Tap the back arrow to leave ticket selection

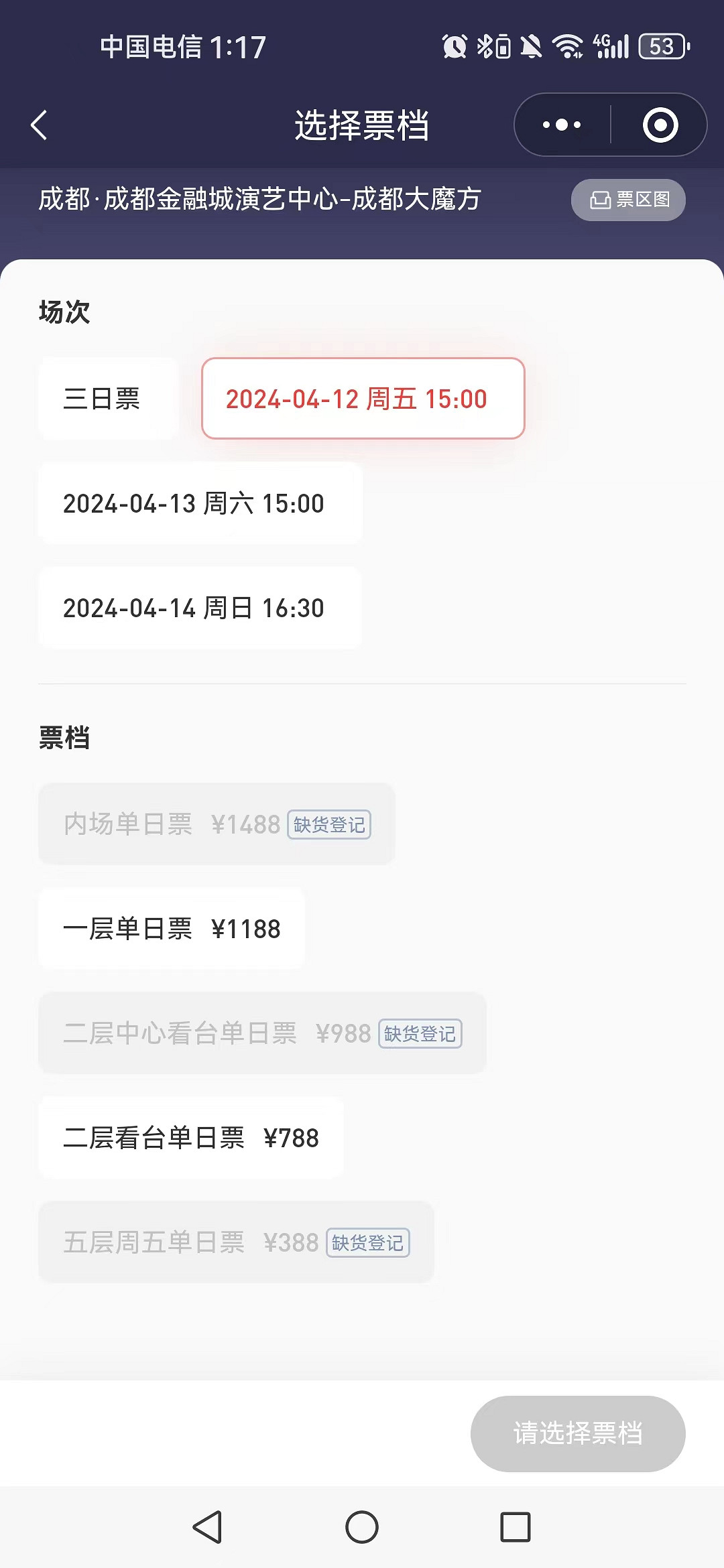click(x=38, y=125)
